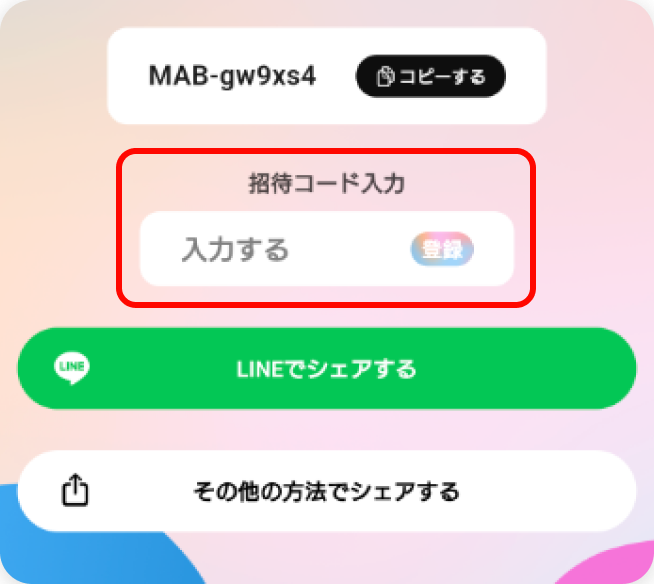Open その他の方法でシェアする share options

pyautogui.click(x=327, y=491)
